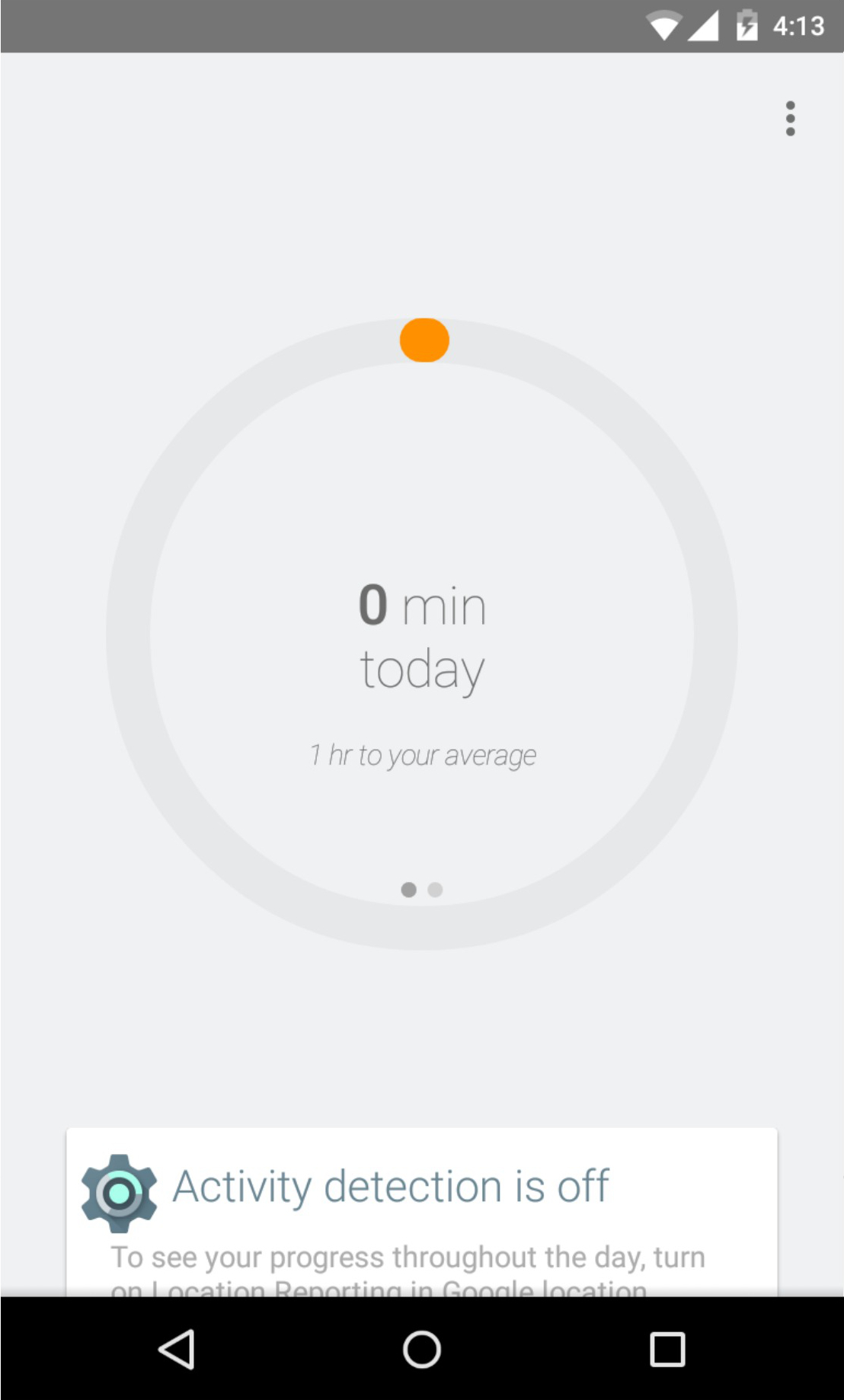The height and width of the screenshot is (1400, 844).
Task: Tap the gray activity progress ring
Action: tap(139, 632)
